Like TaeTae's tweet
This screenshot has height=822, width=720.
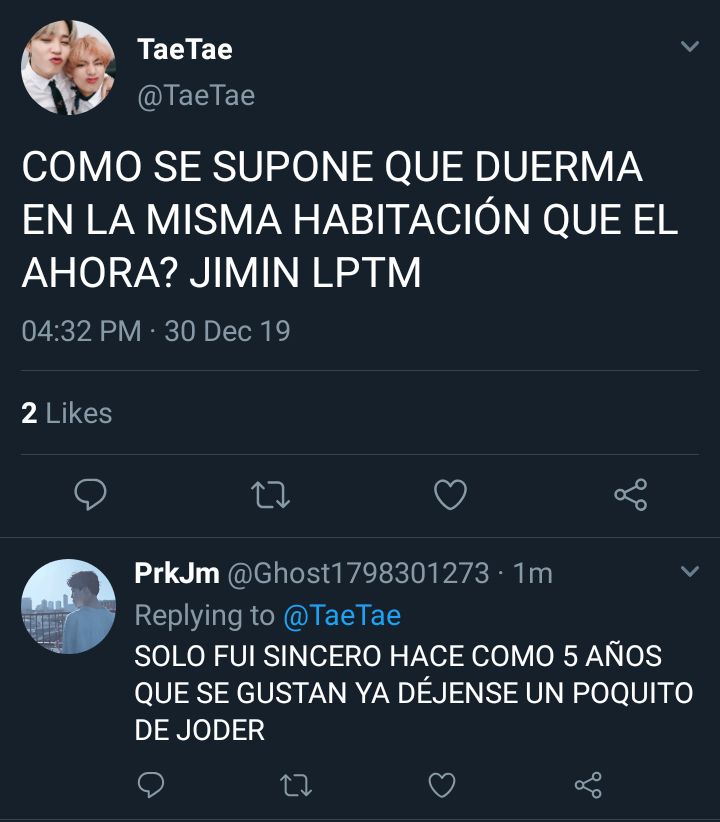point(450,494)
